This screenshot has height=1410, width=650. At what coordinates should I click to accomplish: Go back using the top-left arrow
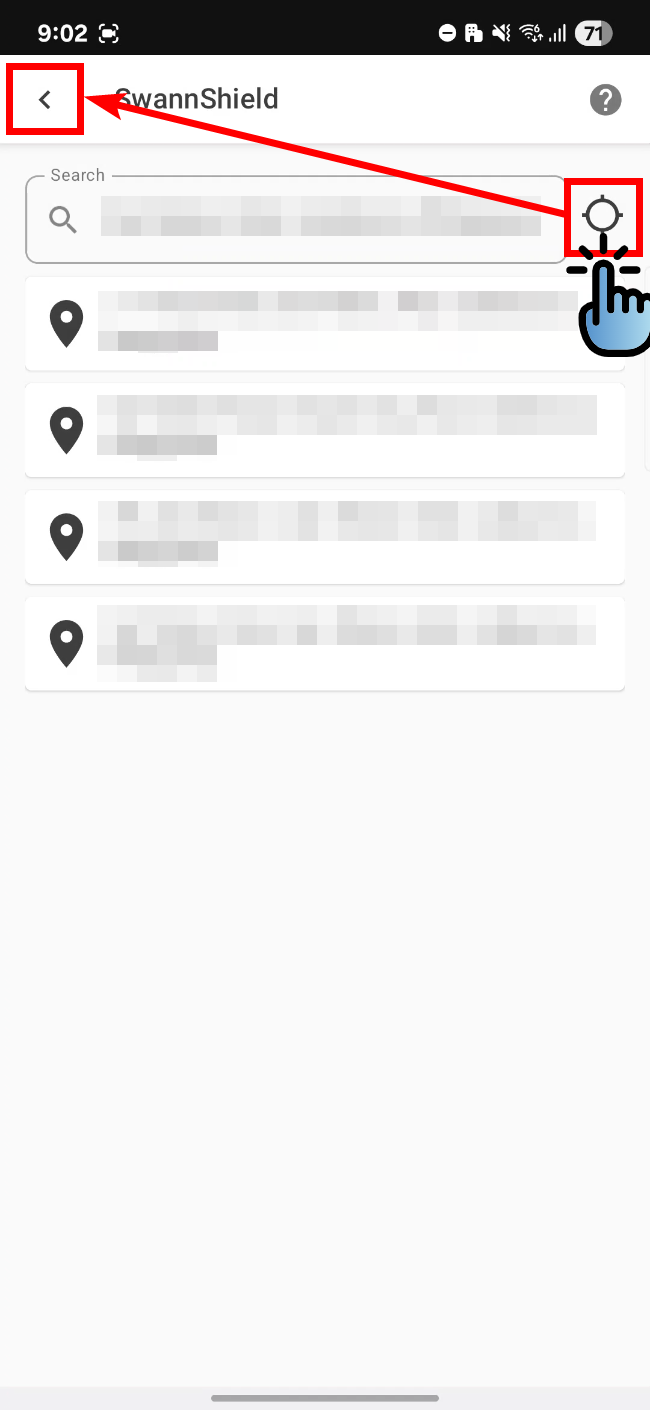[44, 99]
